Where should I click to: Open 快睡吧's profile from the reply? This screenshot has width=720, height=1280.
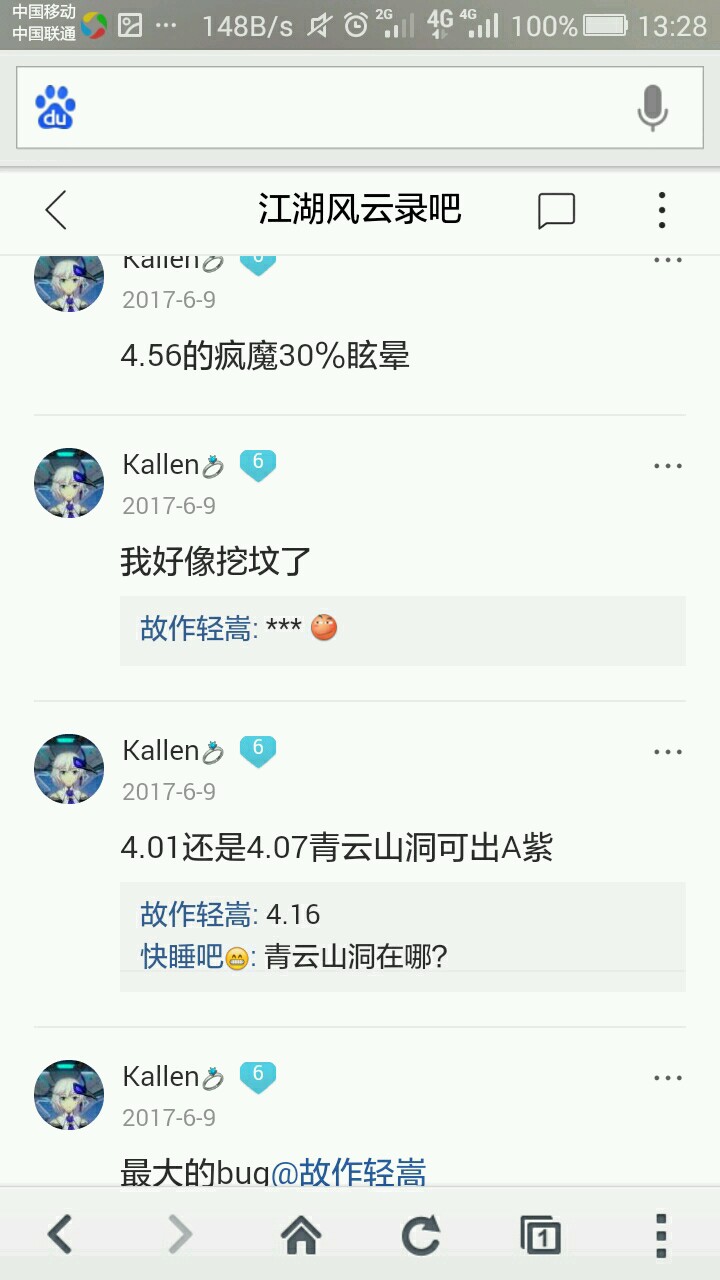point(182,957)
